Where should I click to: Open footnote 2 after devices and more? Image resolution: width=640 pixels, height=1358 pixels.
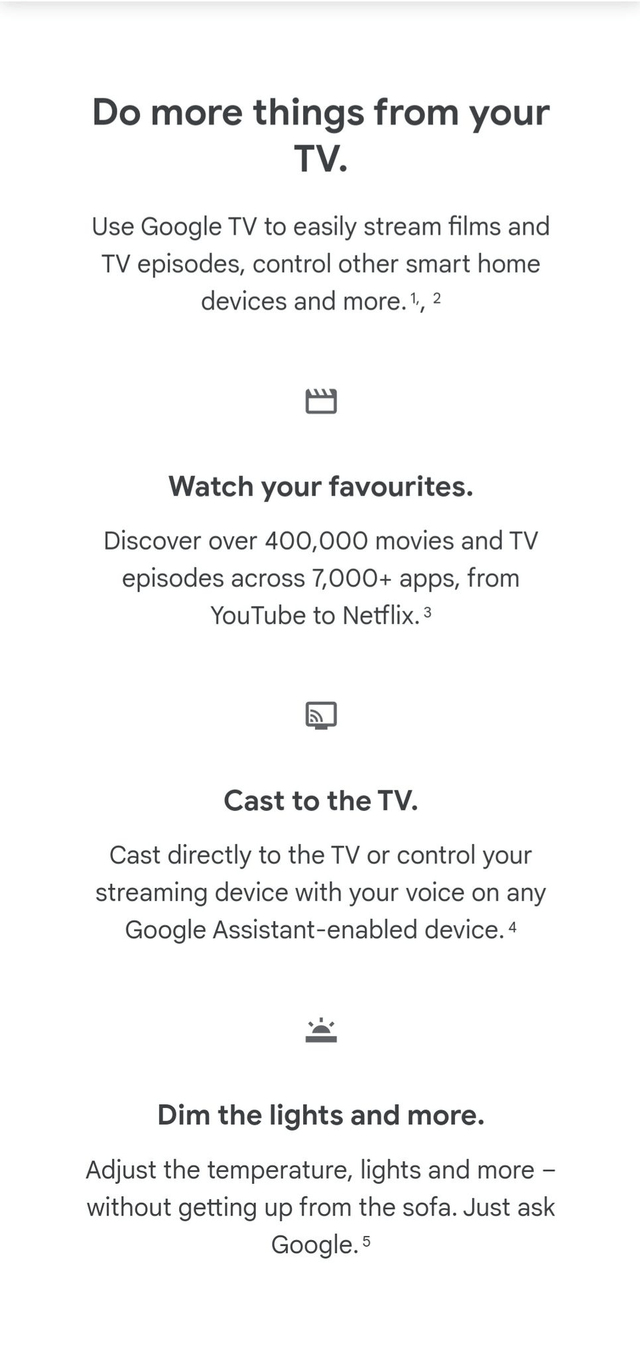coord(436,298)
